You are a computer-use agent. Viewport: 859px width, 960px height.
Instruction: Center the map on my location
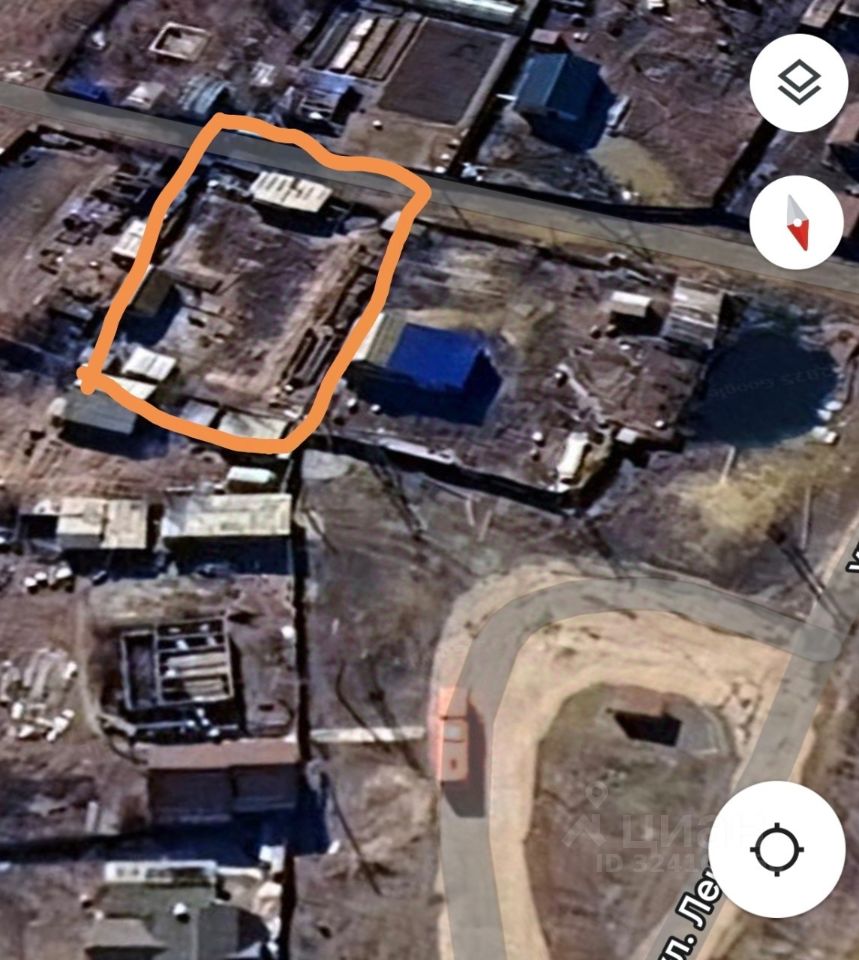[776, 849]
